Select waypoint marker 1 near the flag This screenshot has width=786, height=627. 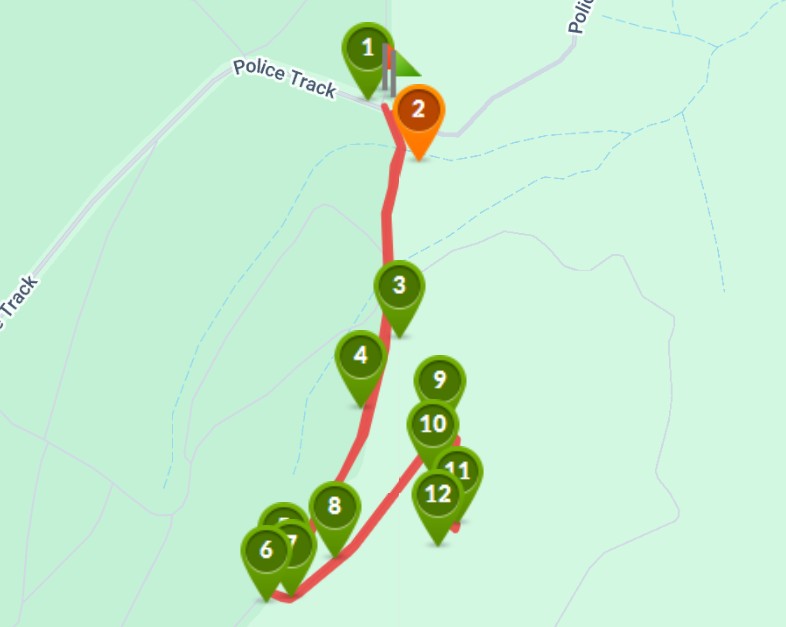367,49
